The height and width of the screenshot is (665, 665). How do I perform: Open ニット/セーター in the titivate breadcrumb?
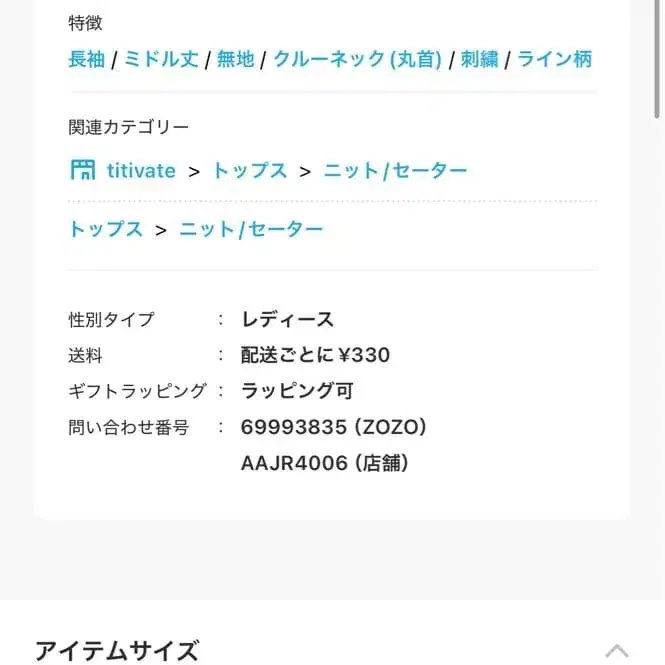click(x=395, y=171)
